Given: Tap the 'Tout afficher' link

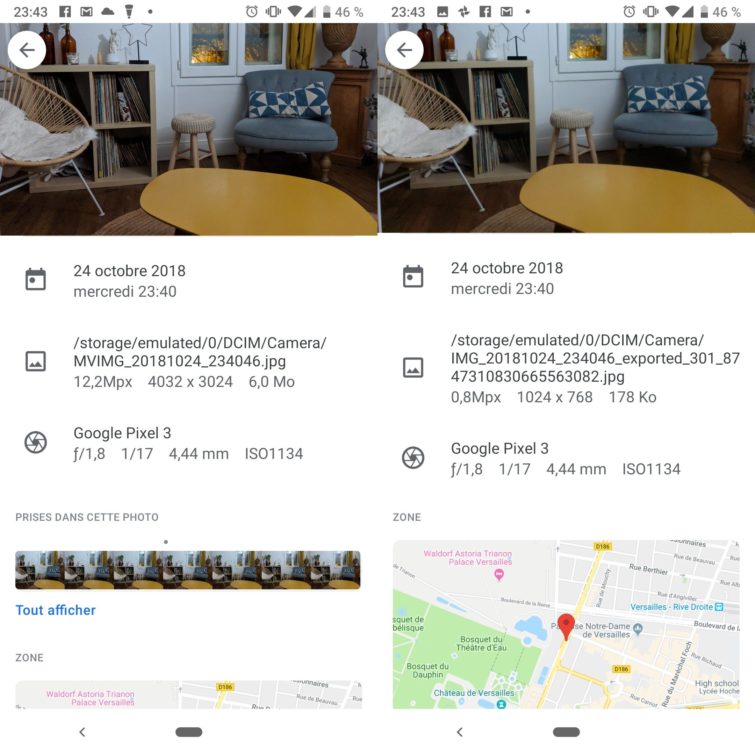Looking at the screenshot, I should pyautogui.click(x=56, y=610).
